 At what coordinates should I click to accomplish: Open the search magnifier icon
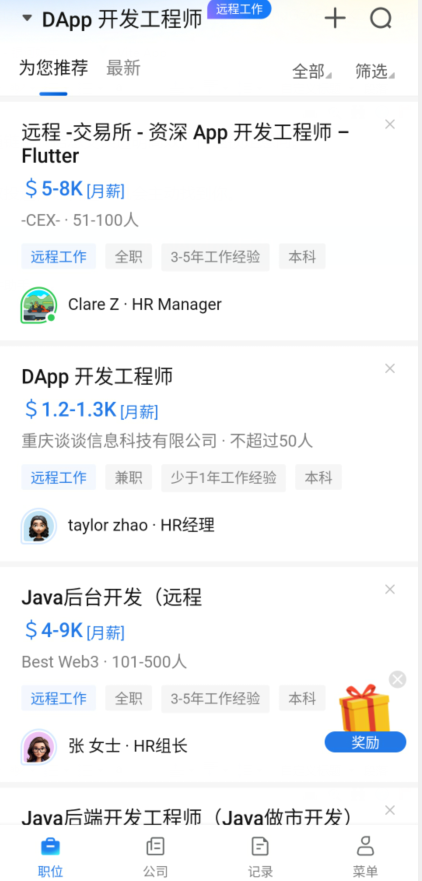click(x=381, y=19)
